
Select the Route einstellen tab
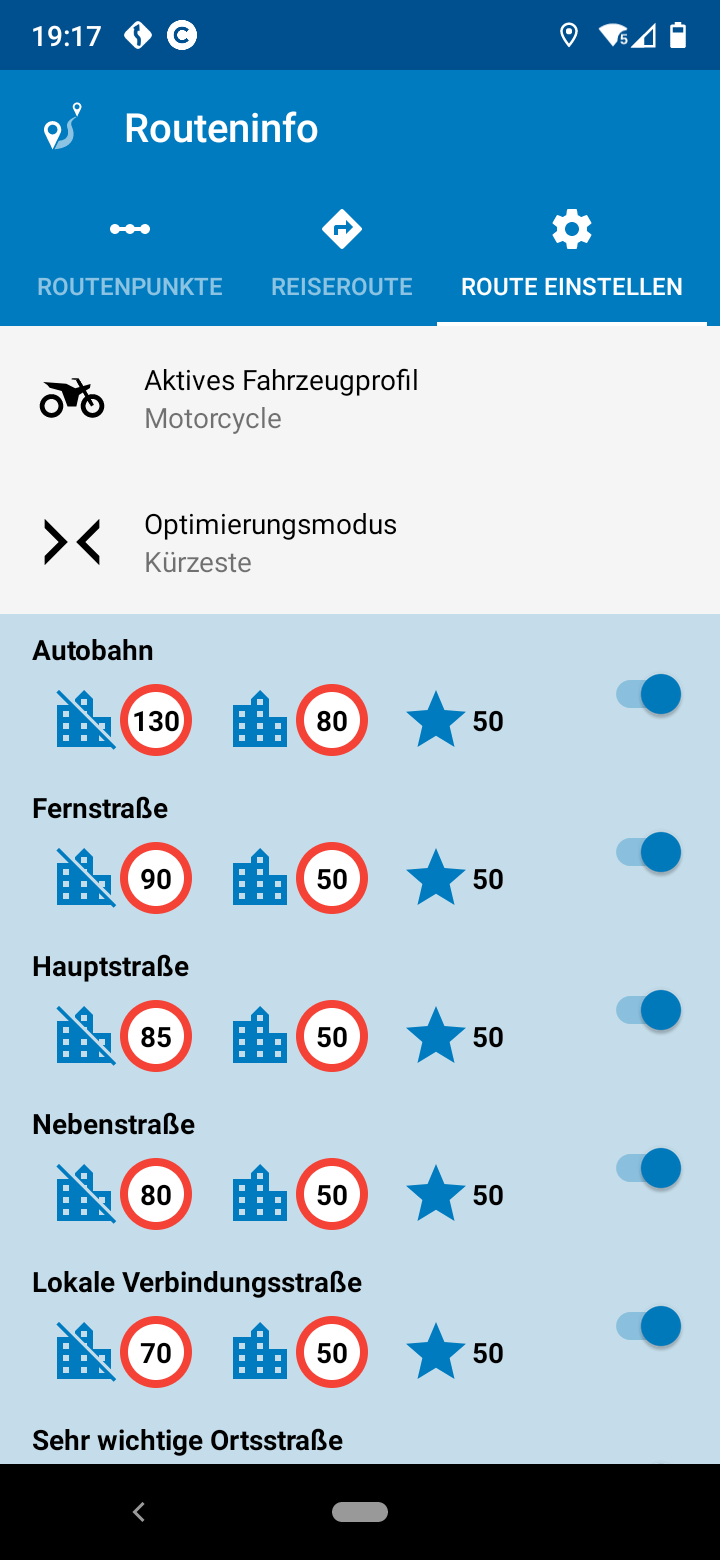[x=572, y=258]
